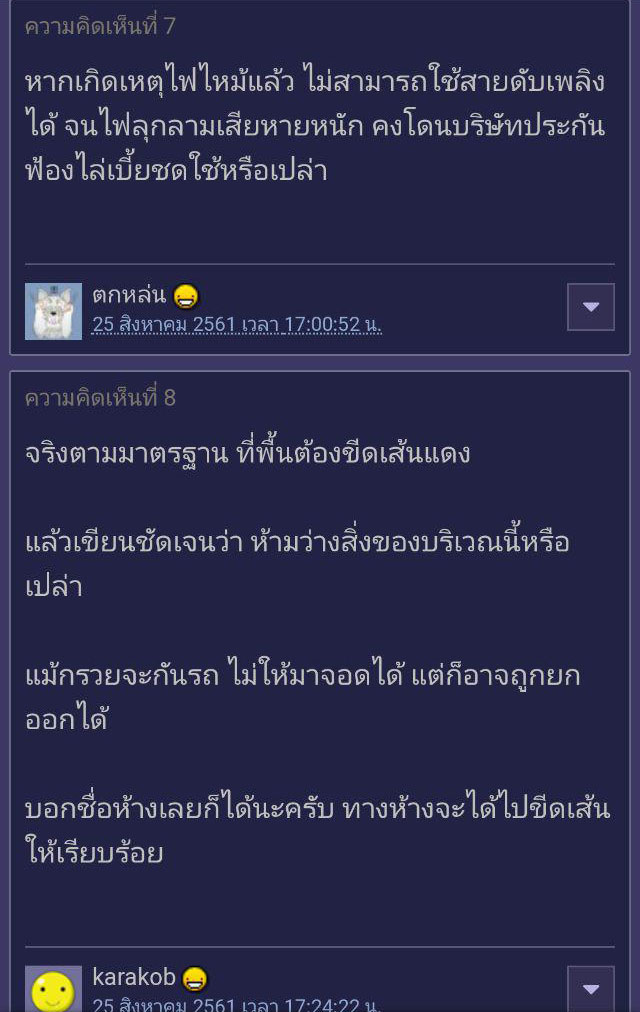The width and height of the screenshot is (640, 1012).
Task: Open the profile of user ตกหล่น
Action: pos(129,296)
